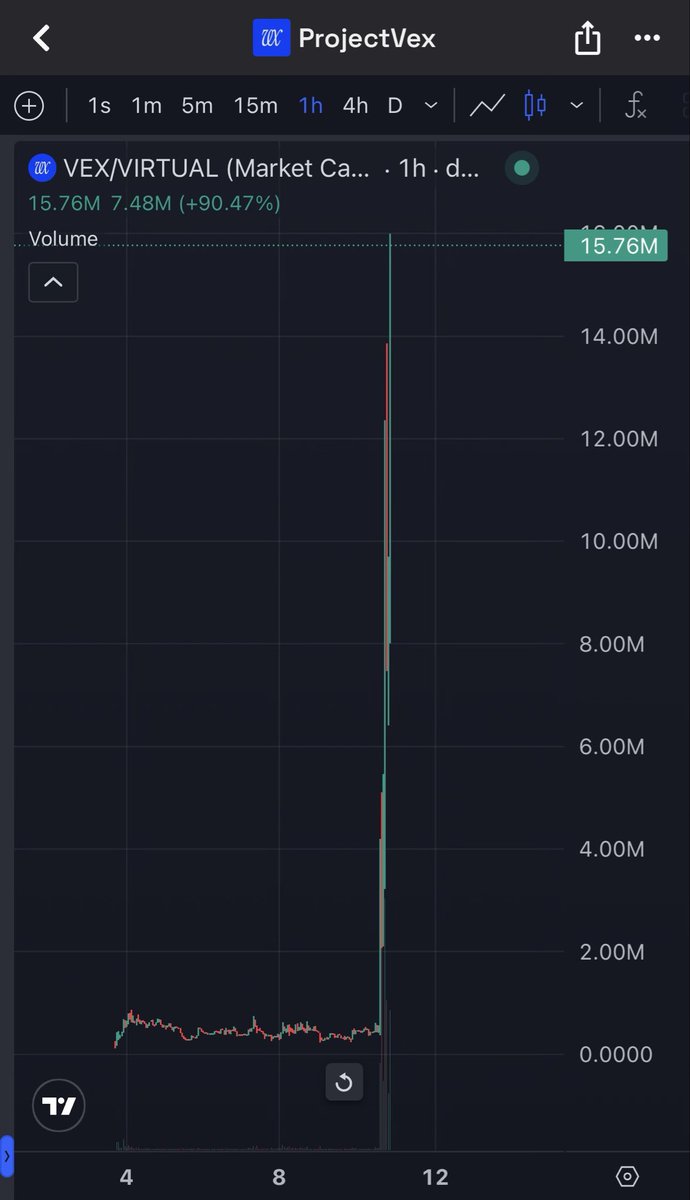
Task: Select the candlestick chart type
Action: (535, 105)
